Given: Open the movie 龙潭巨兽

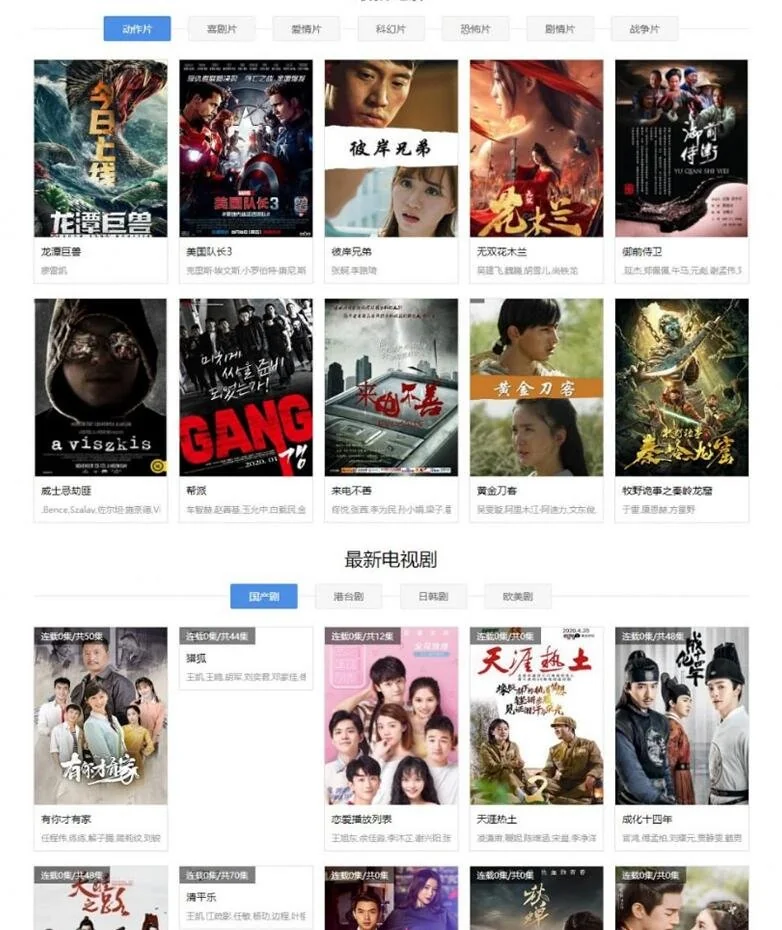Looking at the screenshot, I should click(x=100, y=148).
